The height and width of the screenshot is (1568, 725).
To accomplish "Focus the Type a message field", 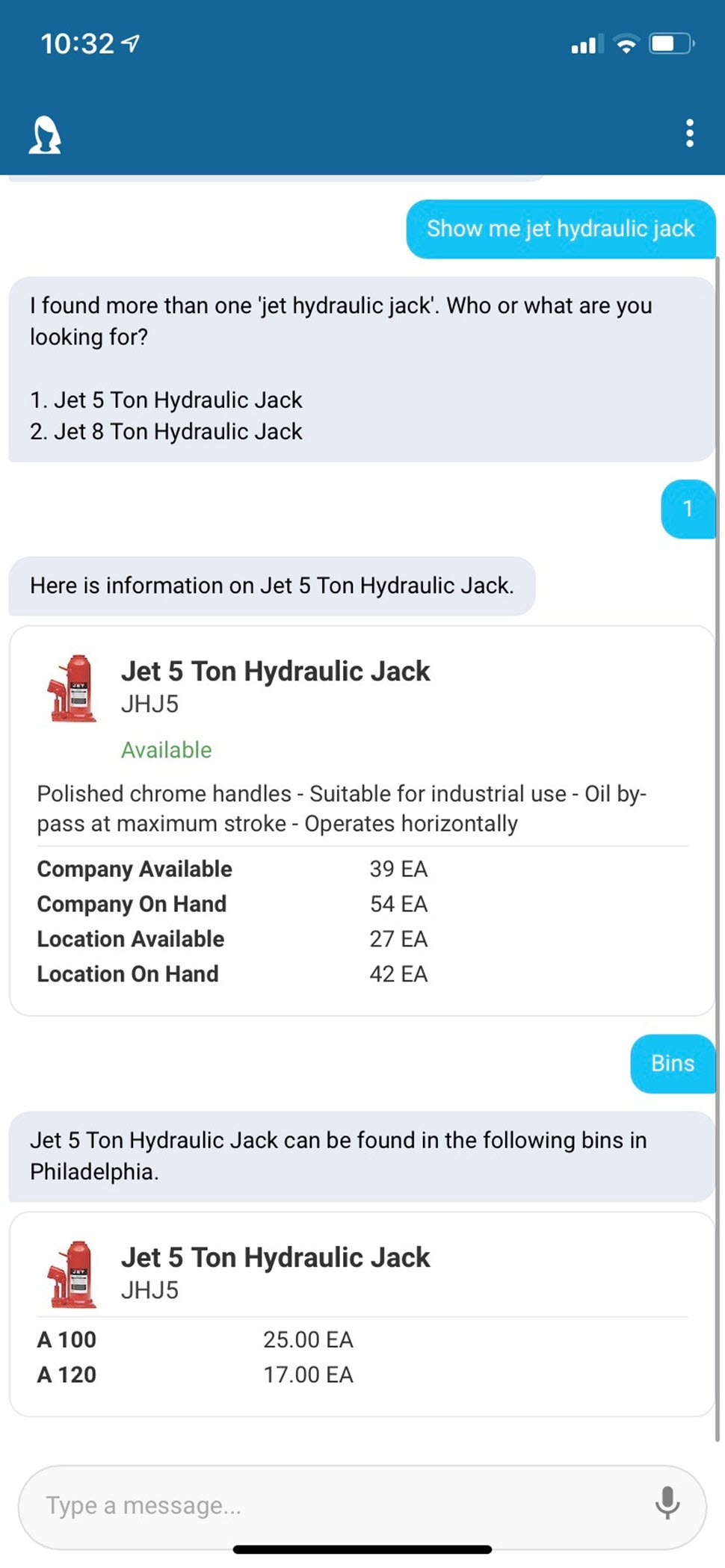I will [329, 1505].
